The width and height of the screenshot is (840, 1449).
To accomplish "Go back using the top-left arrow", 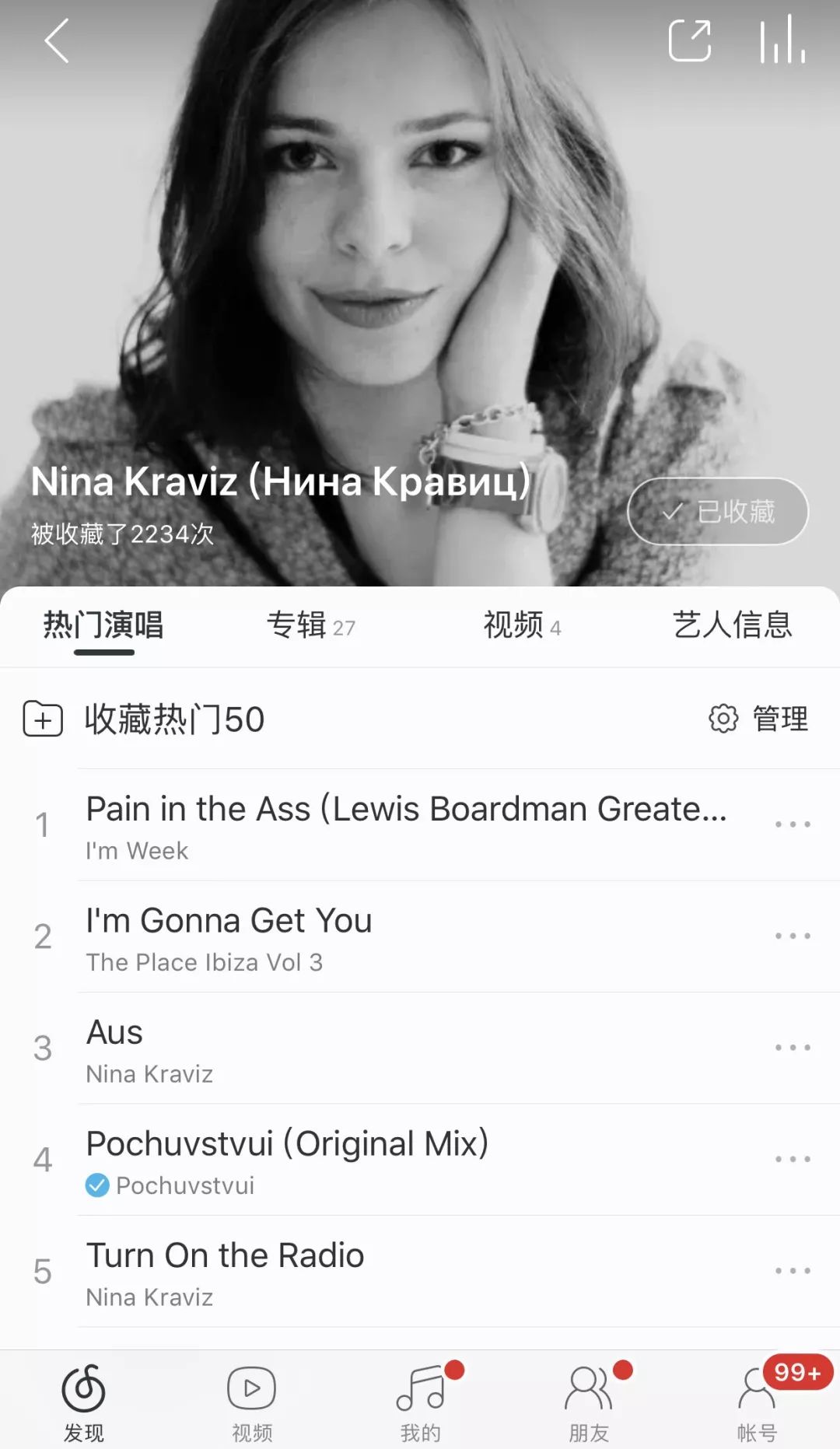I will point(57,40).
